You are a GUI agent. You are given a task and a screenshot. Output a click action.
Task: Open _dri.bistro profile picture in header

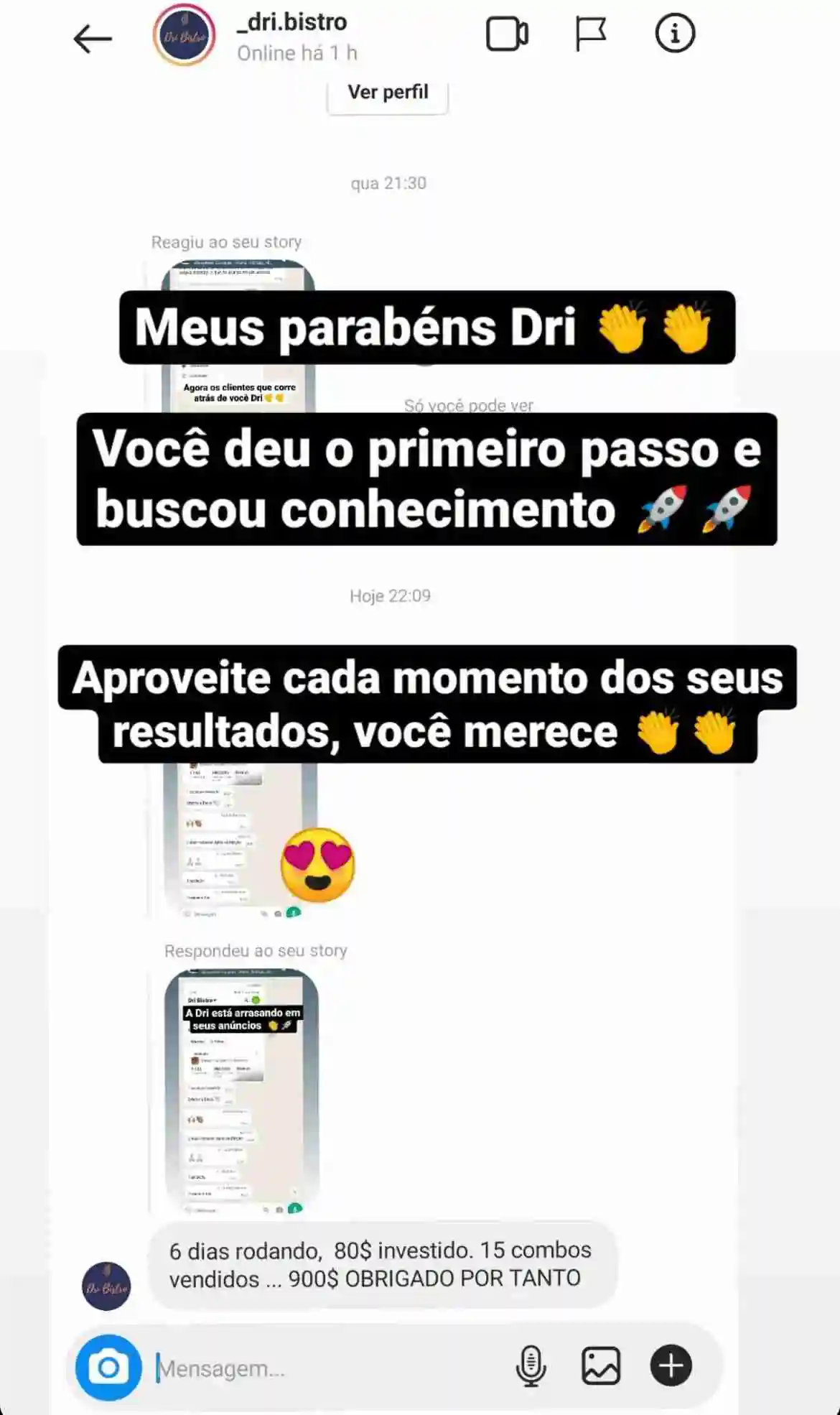click(184, 36)
